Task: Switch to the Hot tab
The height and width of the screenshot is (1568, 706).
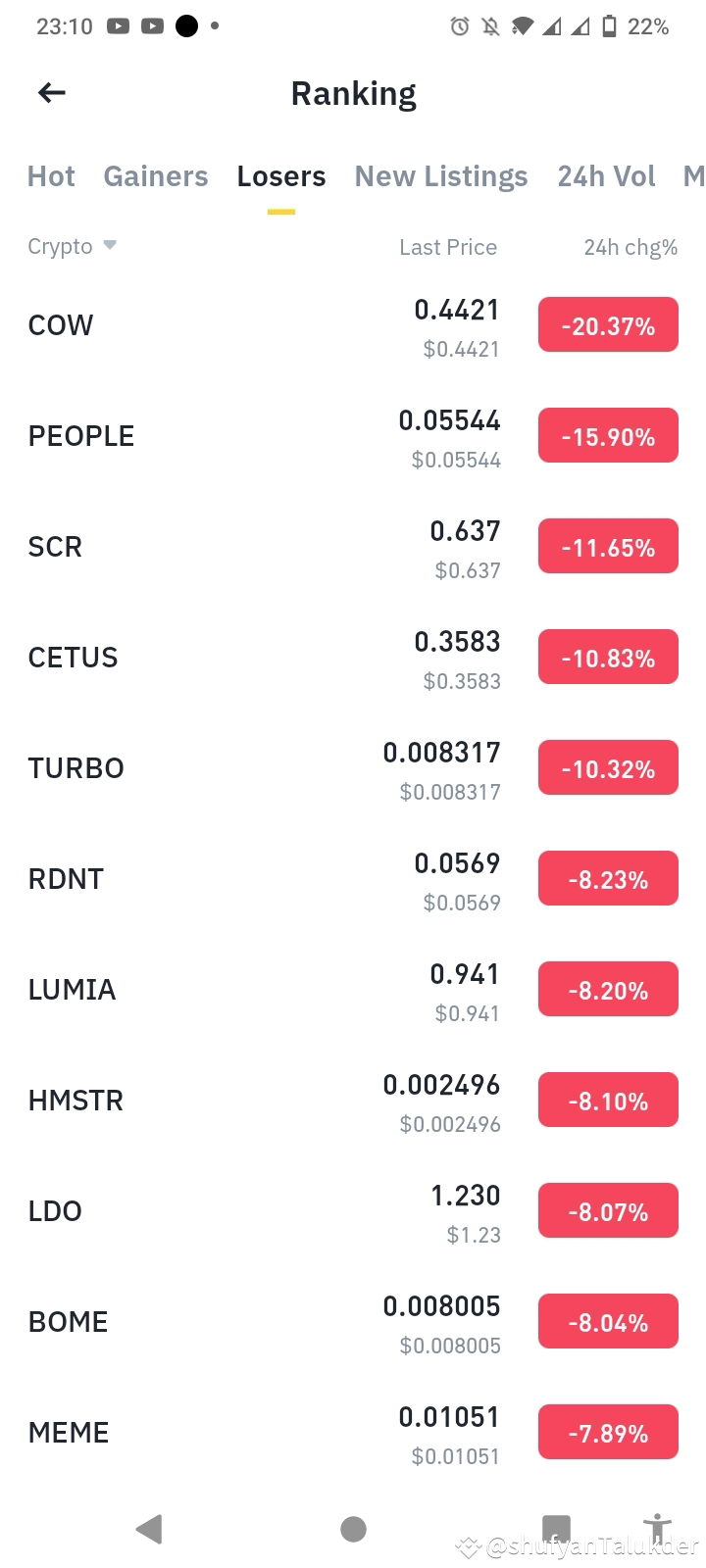Action: coord(51,176)
